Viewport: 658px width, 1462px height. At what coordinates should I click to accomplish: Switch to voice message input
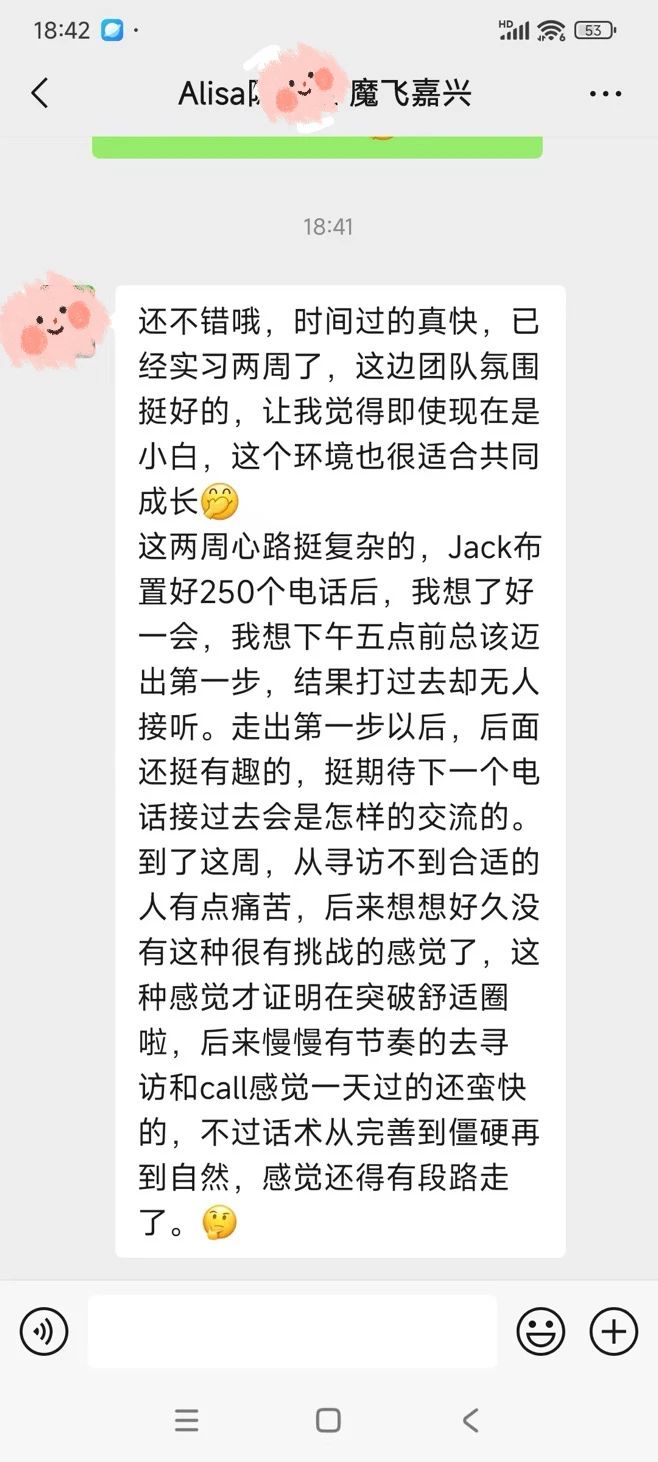tap(44, 1331)
